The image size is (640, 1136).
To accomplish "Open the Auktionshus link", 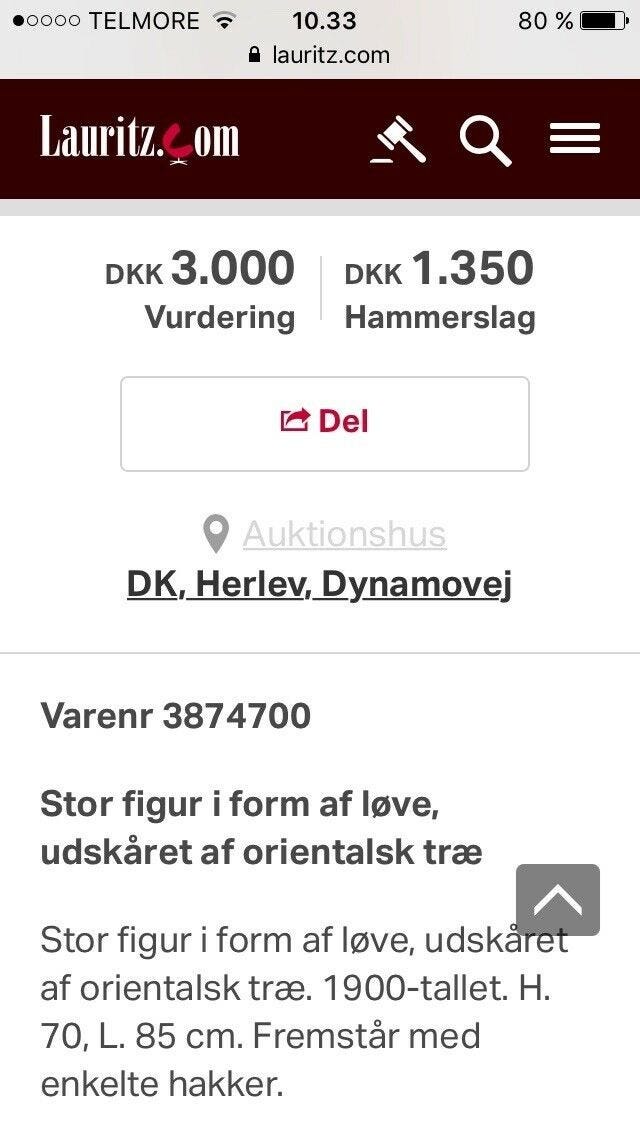I will [343, 534].
